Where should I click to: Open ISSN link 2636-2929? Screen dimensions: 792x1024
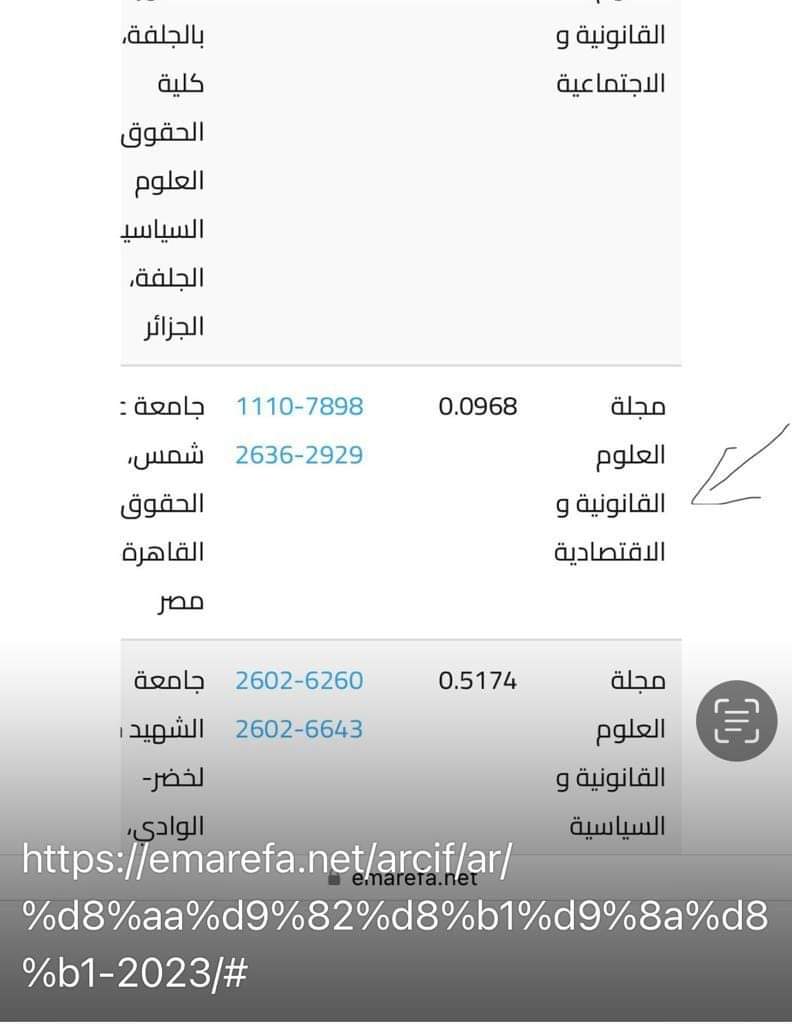coord(299,455)
